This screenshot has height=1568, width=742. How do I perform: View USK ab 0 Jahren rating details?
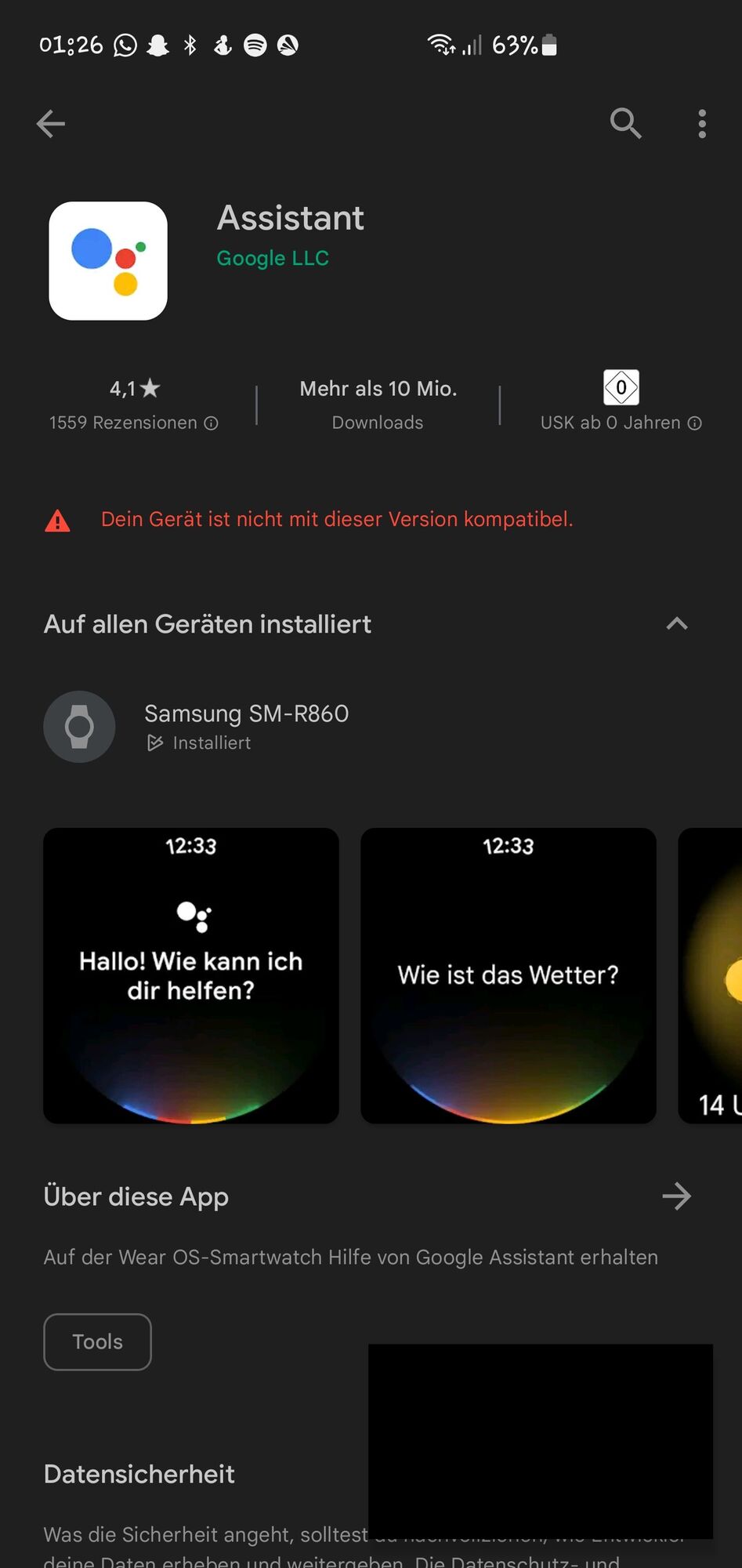pos(694,423)
